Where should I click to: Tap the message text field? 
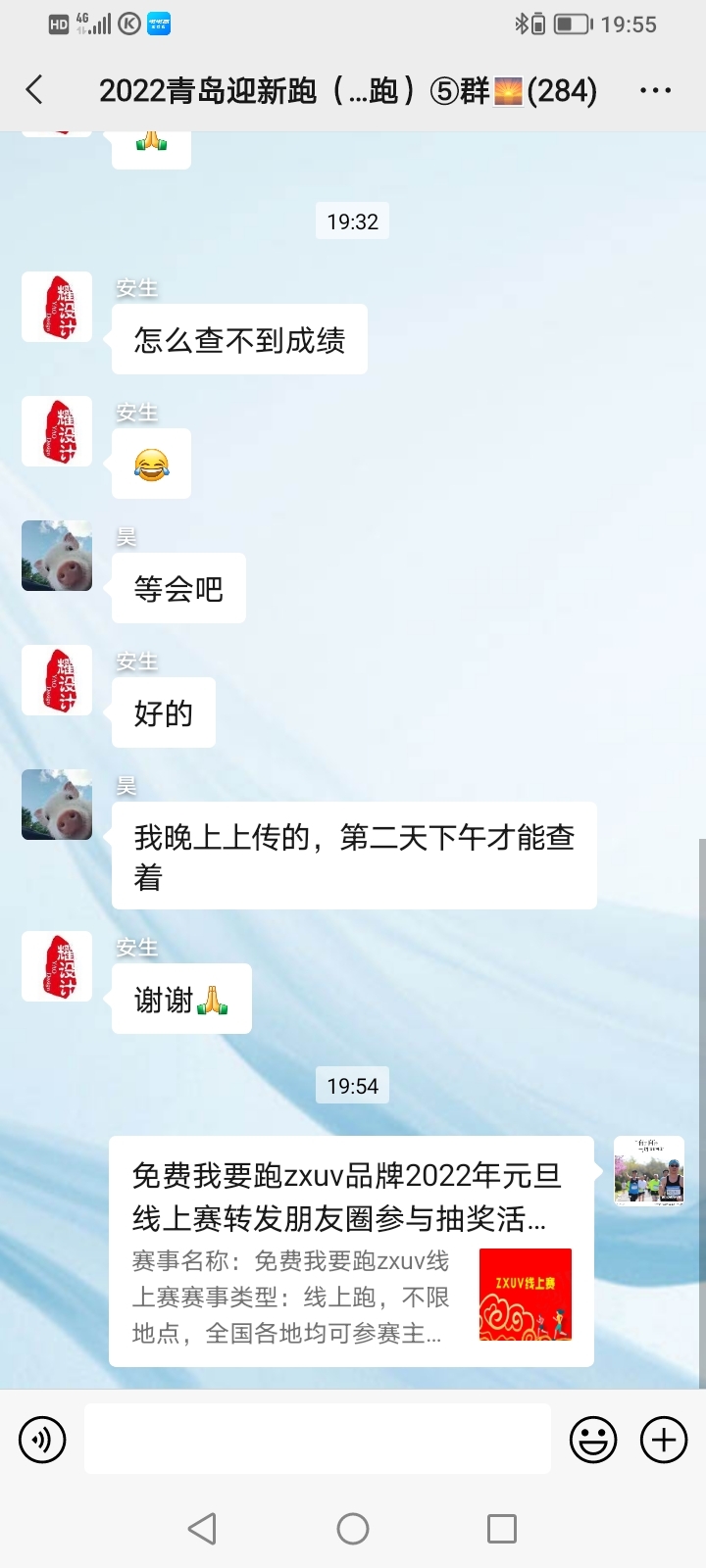click(x=317, y=1439)
